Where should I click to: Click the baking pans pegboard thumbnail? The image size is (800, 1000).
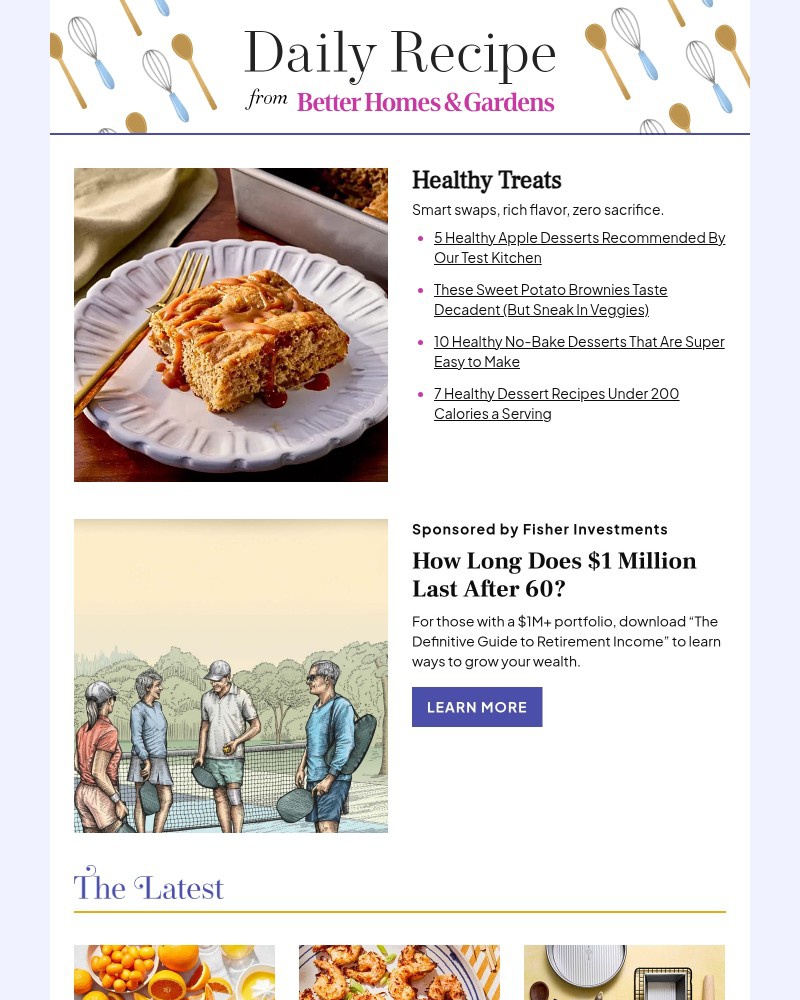tap(624, 972)
